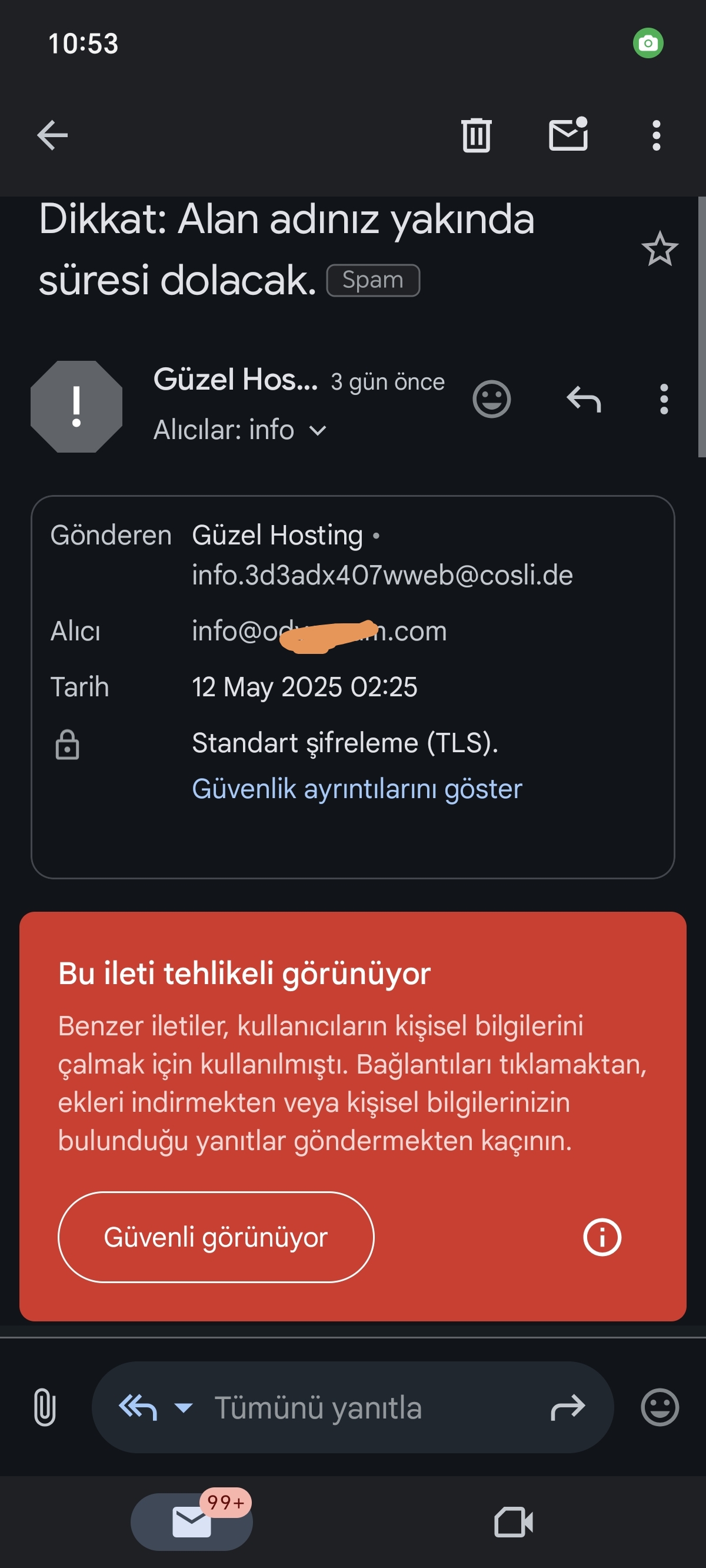The height and width of the screenshot is (1568, 706).
Task: Tap the Güvenli görünüyor button
Action: [216, 1237]
